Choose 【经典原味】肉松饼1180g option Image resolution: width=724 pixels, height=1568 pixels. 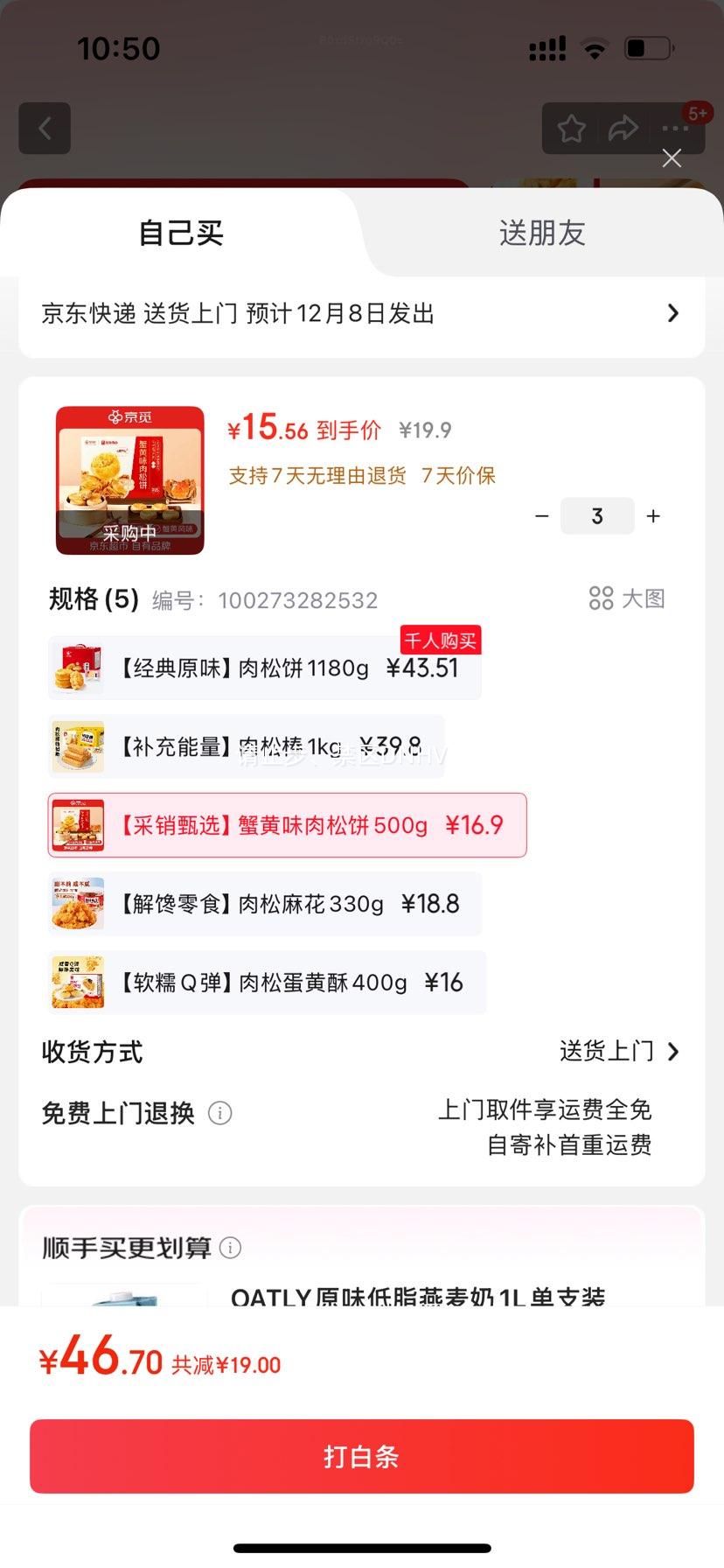point(264,668)
